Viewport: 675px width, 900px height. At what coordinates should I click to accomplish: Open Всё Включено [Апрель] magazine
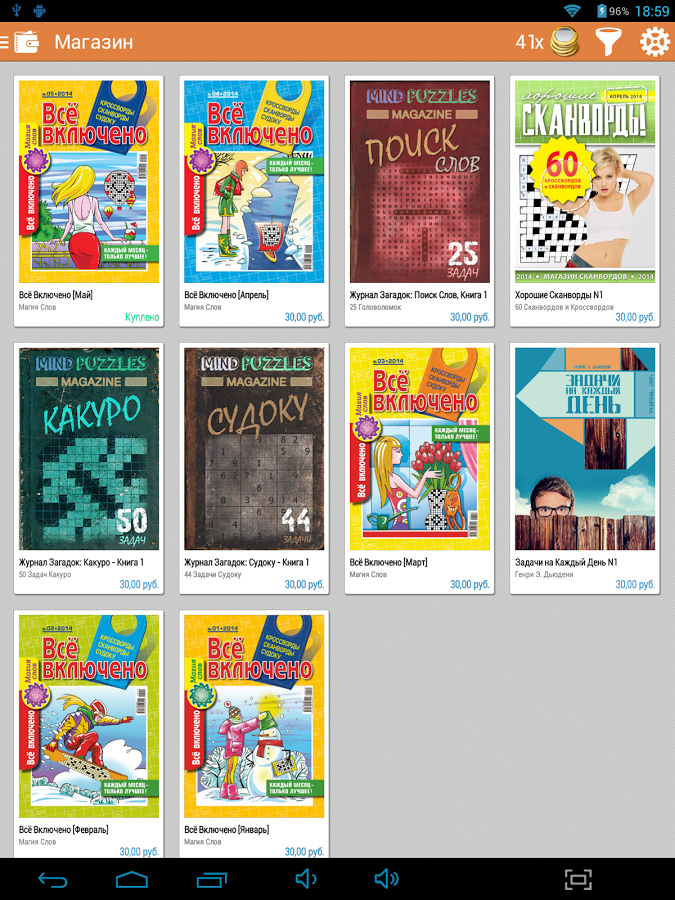click(x=254, y=182)
